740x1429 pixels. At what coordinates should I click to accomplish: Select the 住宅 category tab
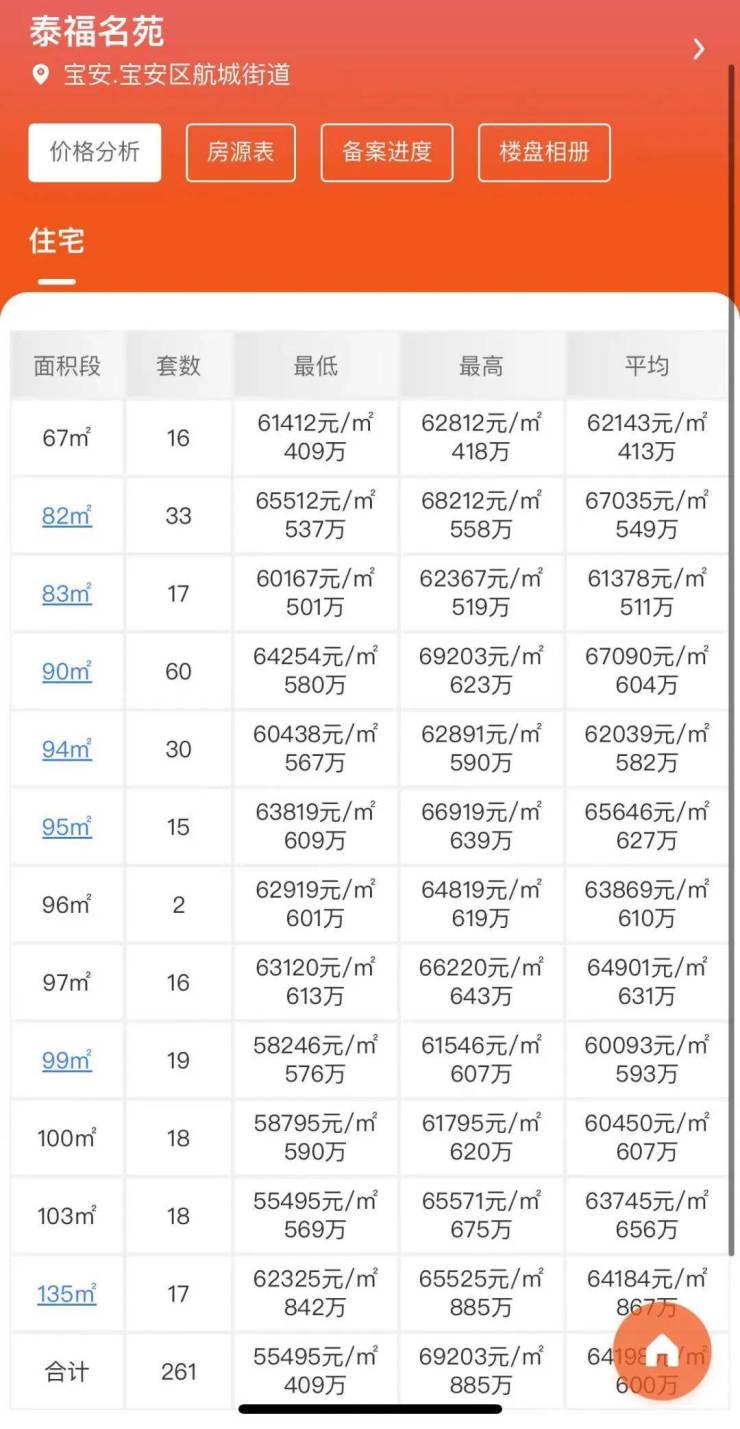57,241
